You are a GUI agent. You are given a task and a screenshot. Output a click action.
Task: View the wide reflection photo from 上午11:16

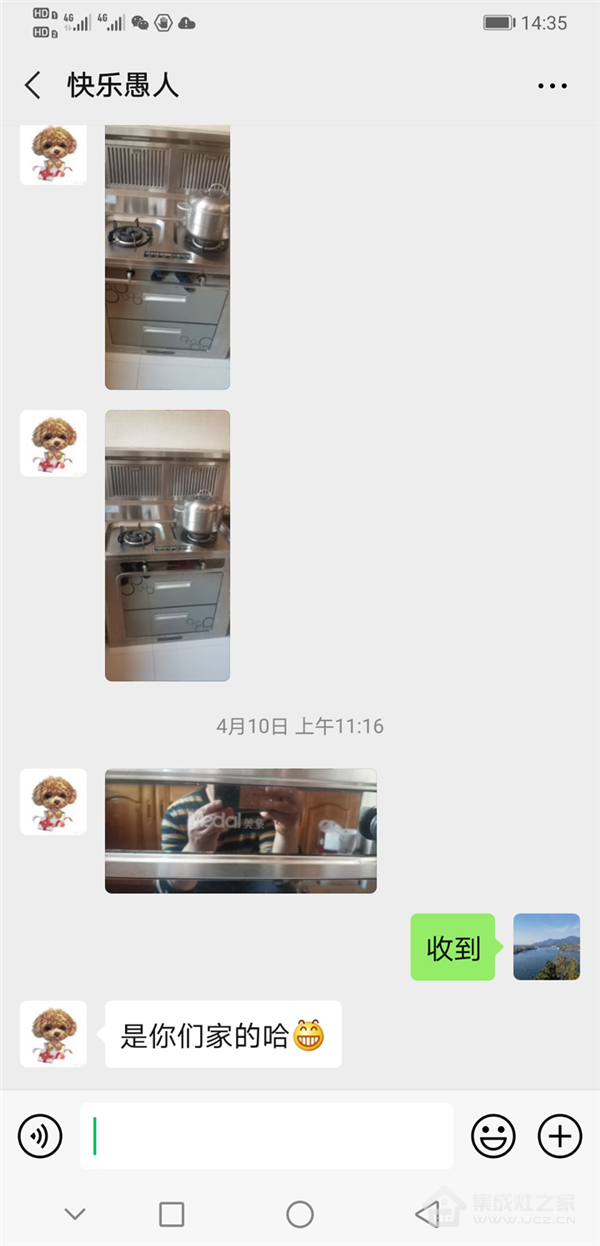tap(241, 831)
